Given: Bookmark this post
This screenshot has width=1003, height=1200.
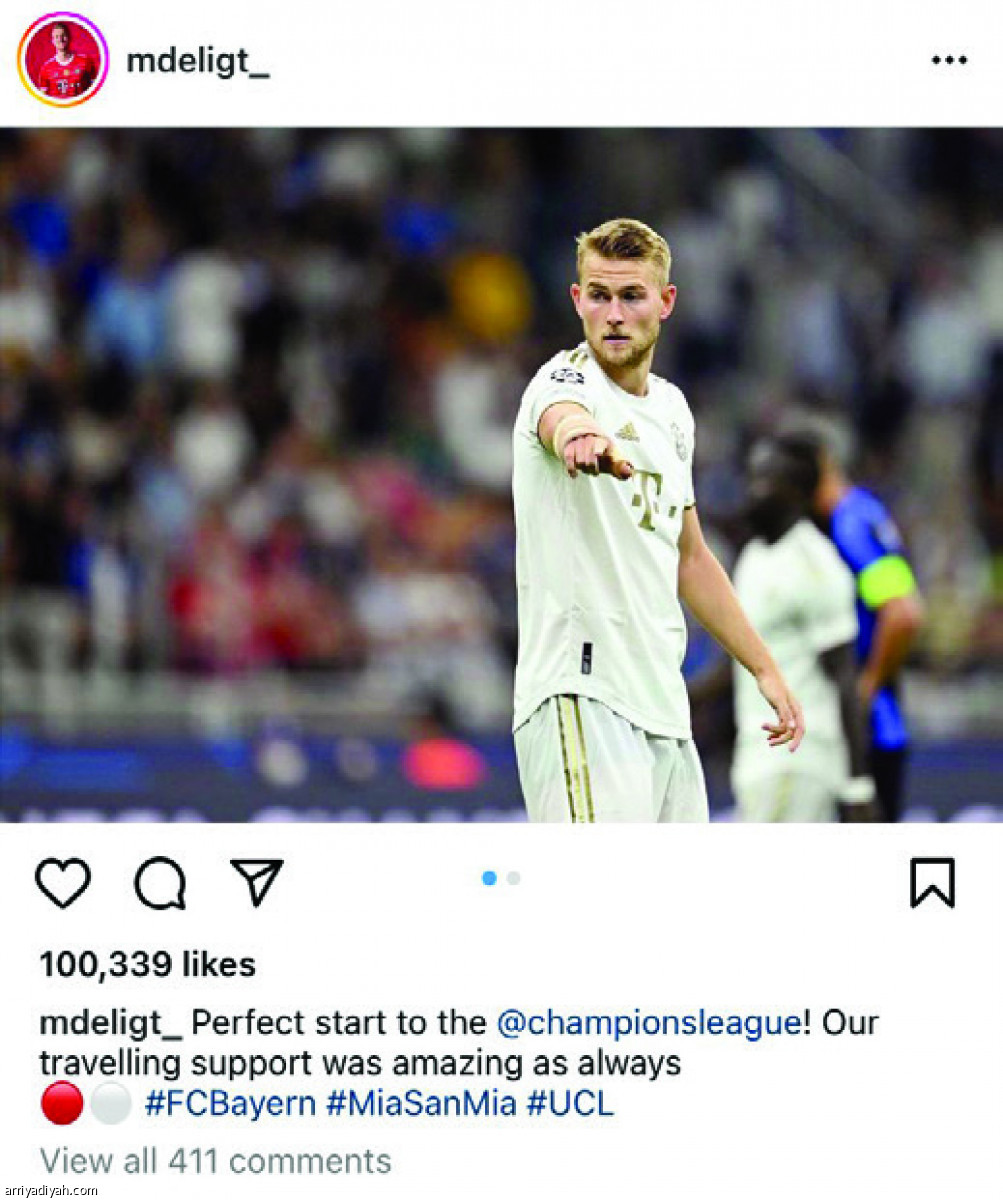Looking at the screenshot, I should pyautogui.click(x=932, y=884).
